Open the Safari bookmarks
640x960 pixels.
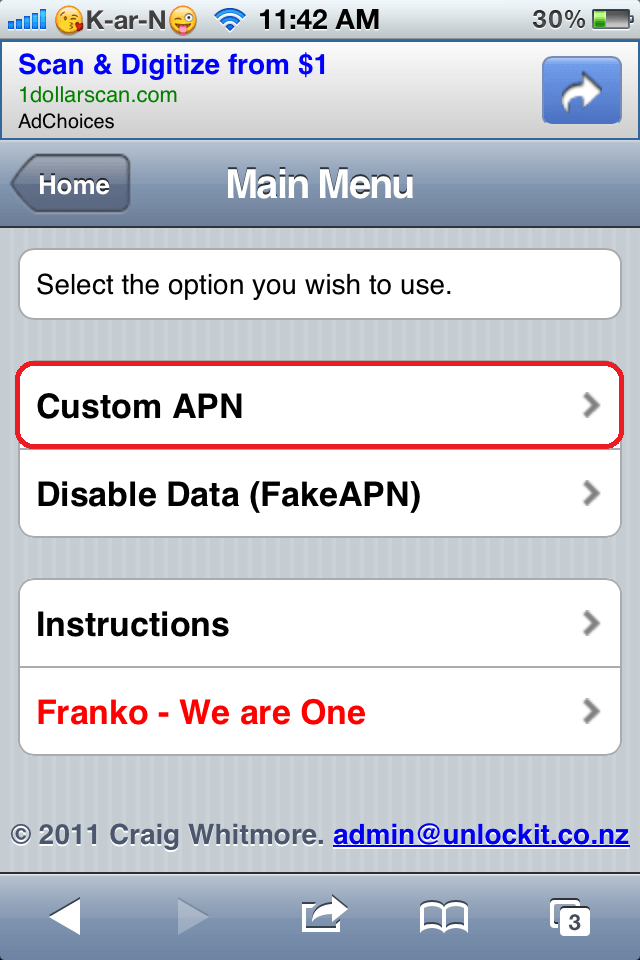(443, 916)
